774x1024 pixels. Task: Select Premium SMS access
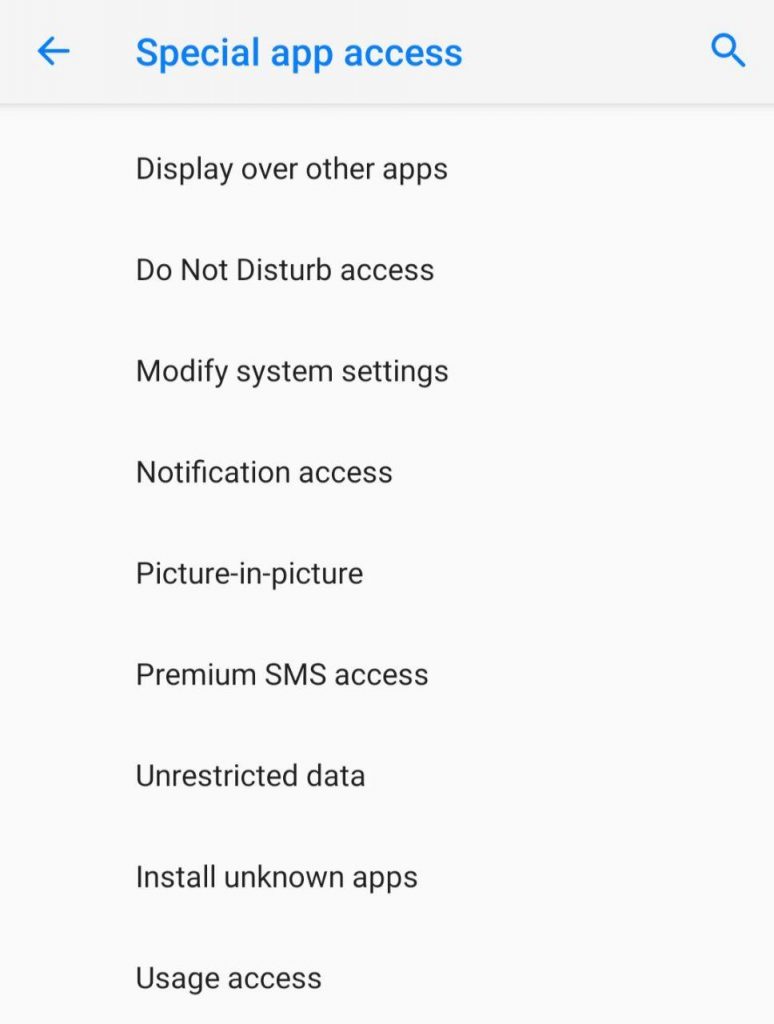282,674
